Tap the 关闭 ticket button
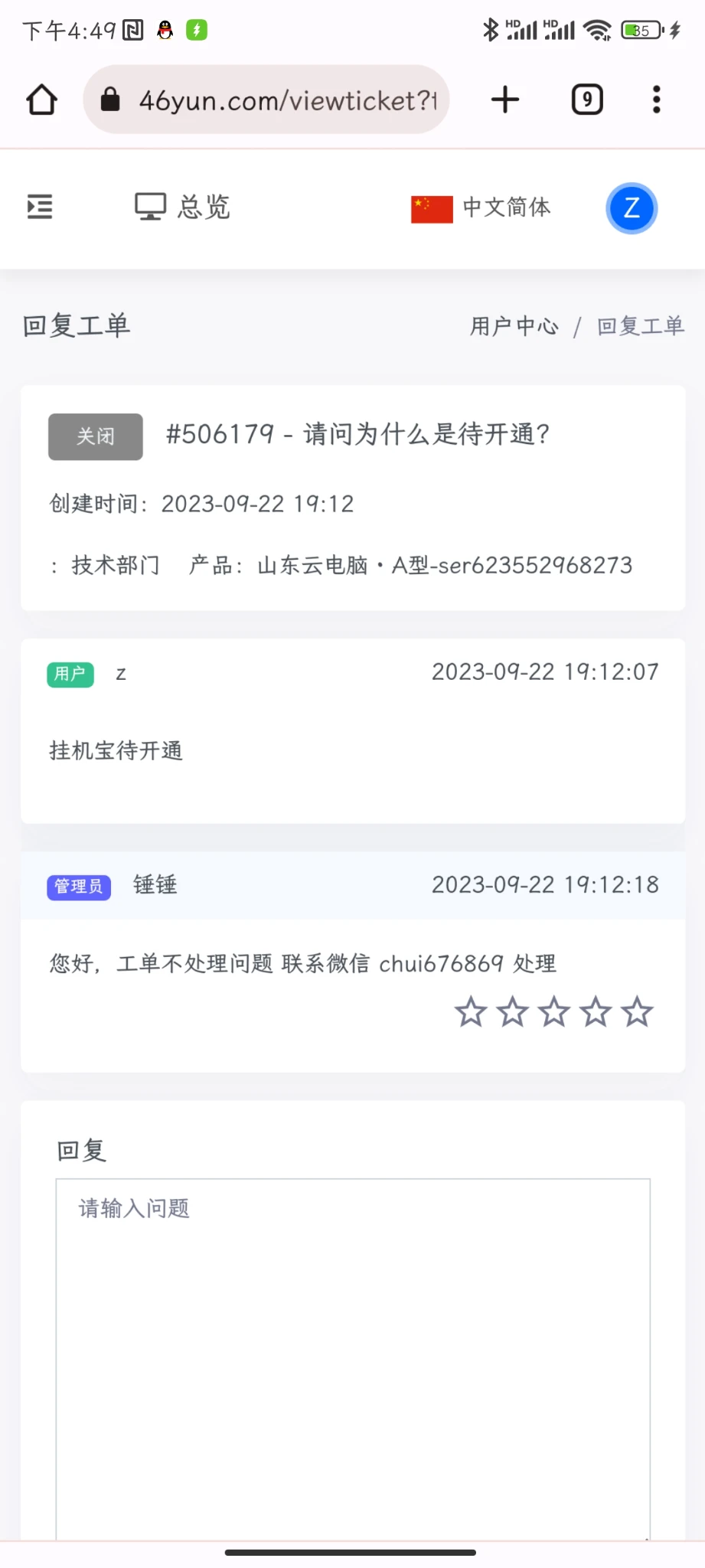 [x=96, y=436]
